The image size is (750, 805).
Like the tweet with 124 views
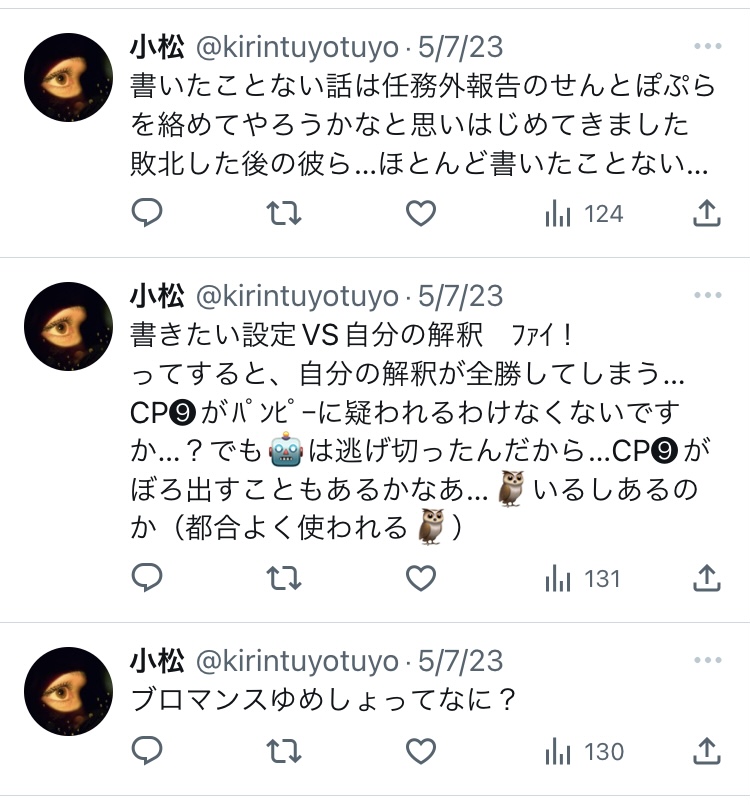pyautogui.click(x=421, y=213)
